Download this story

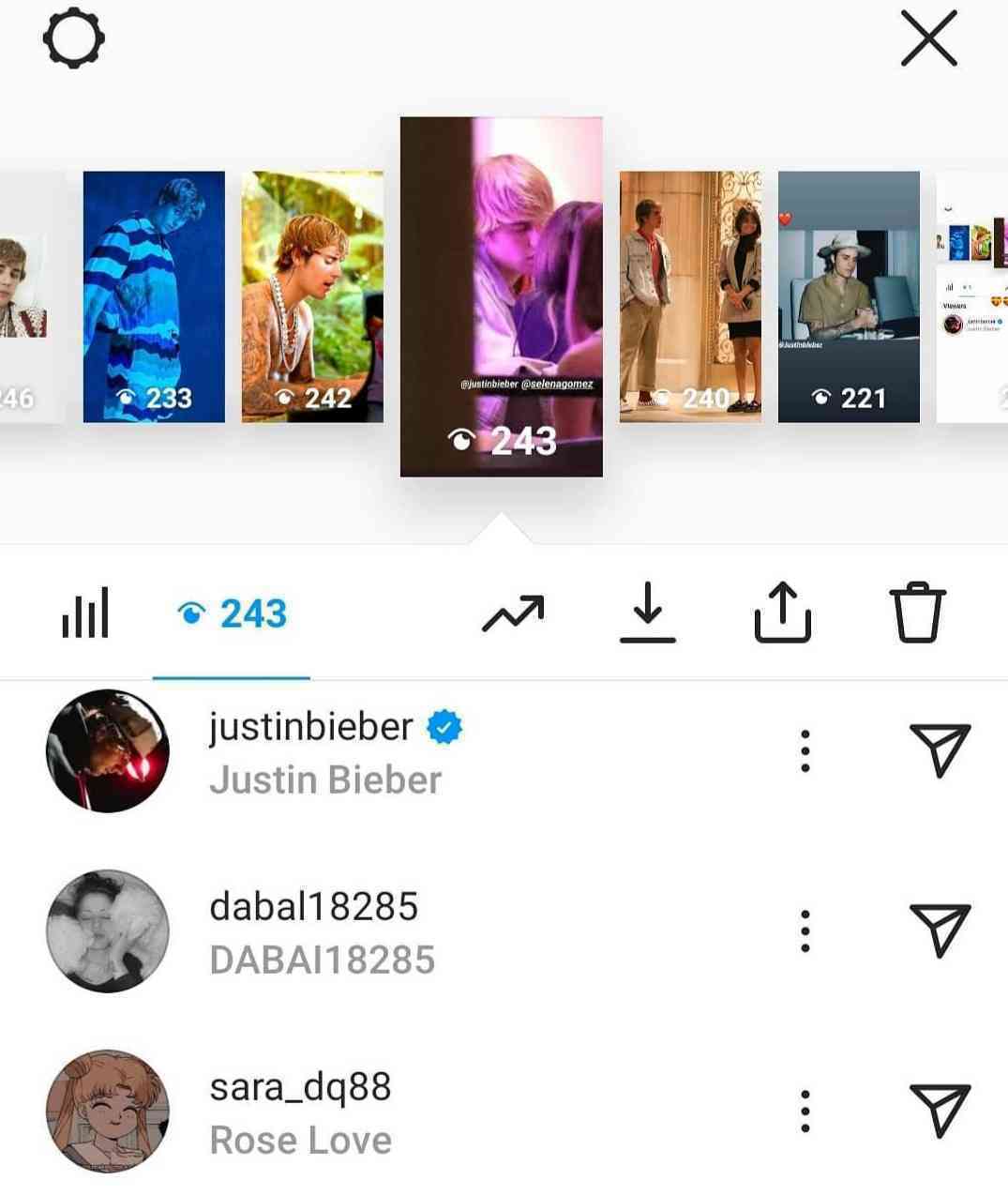point(648,613)
